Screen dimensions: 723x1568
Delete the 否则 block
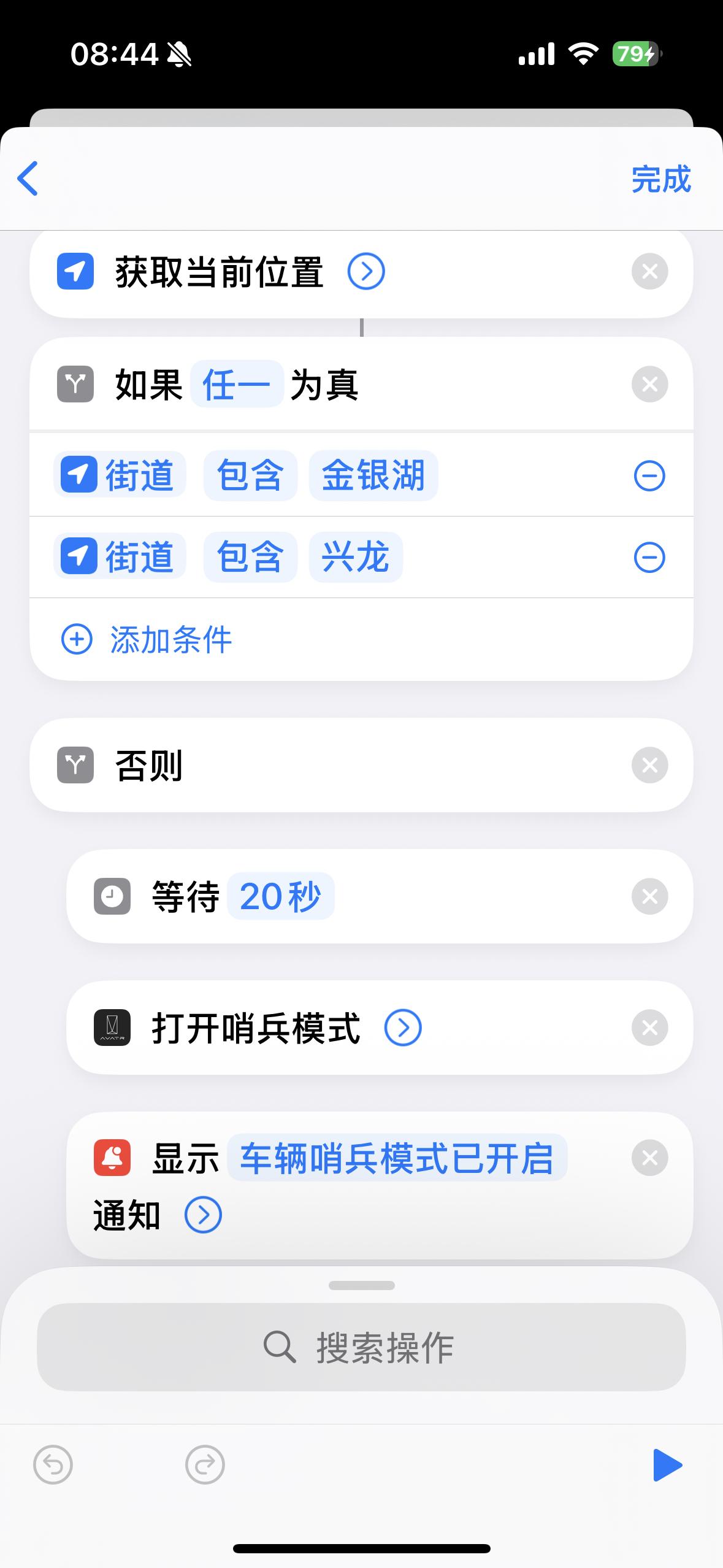tap(649, 765)
